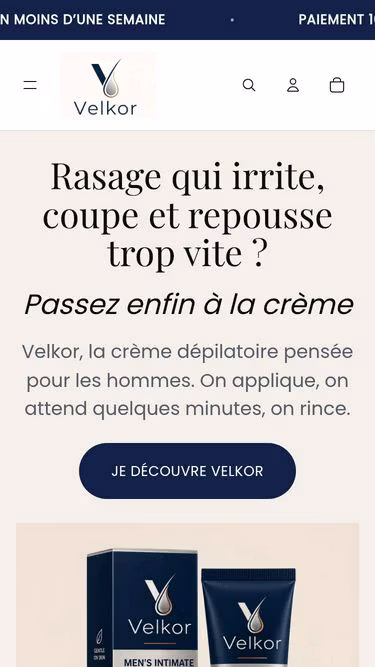The image size is (375, 667).
Task: Tap the Velkor logo in the header
Action: click(x=108, y=85)
